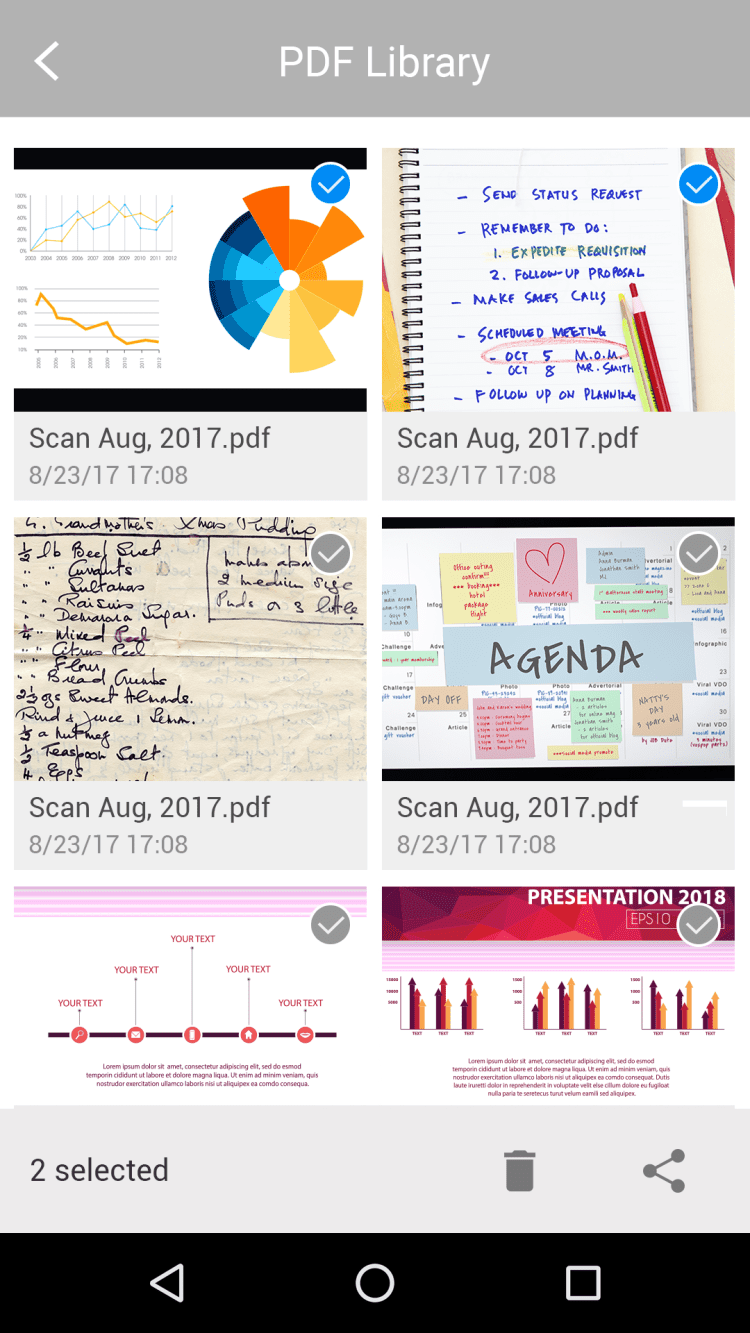The image size is (750, 1333).
Task: Select the Presentation 2018 PDF
Action: coord(698,925)
